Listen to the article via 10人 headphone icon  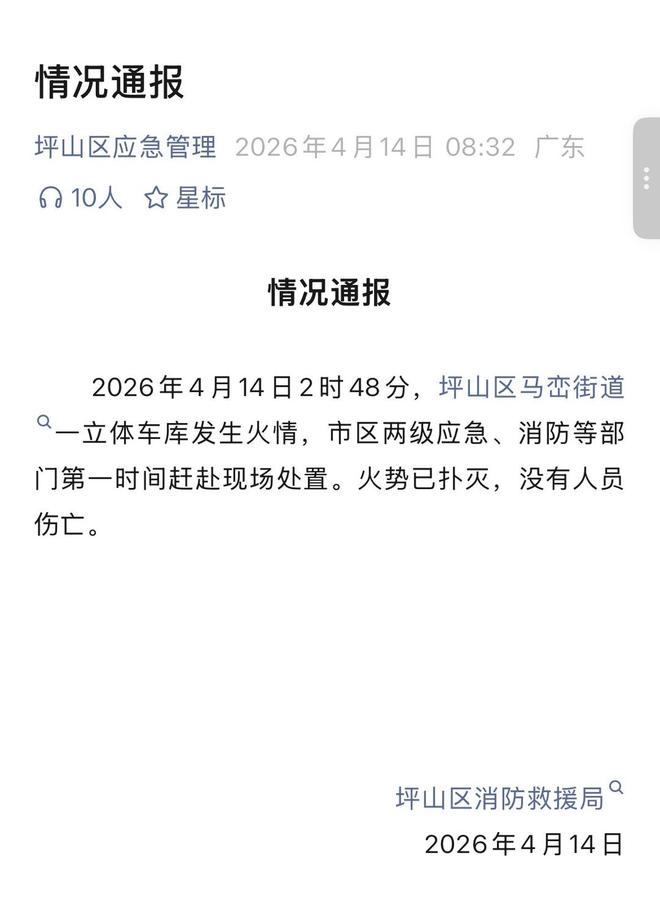click(x=50, y=198)
